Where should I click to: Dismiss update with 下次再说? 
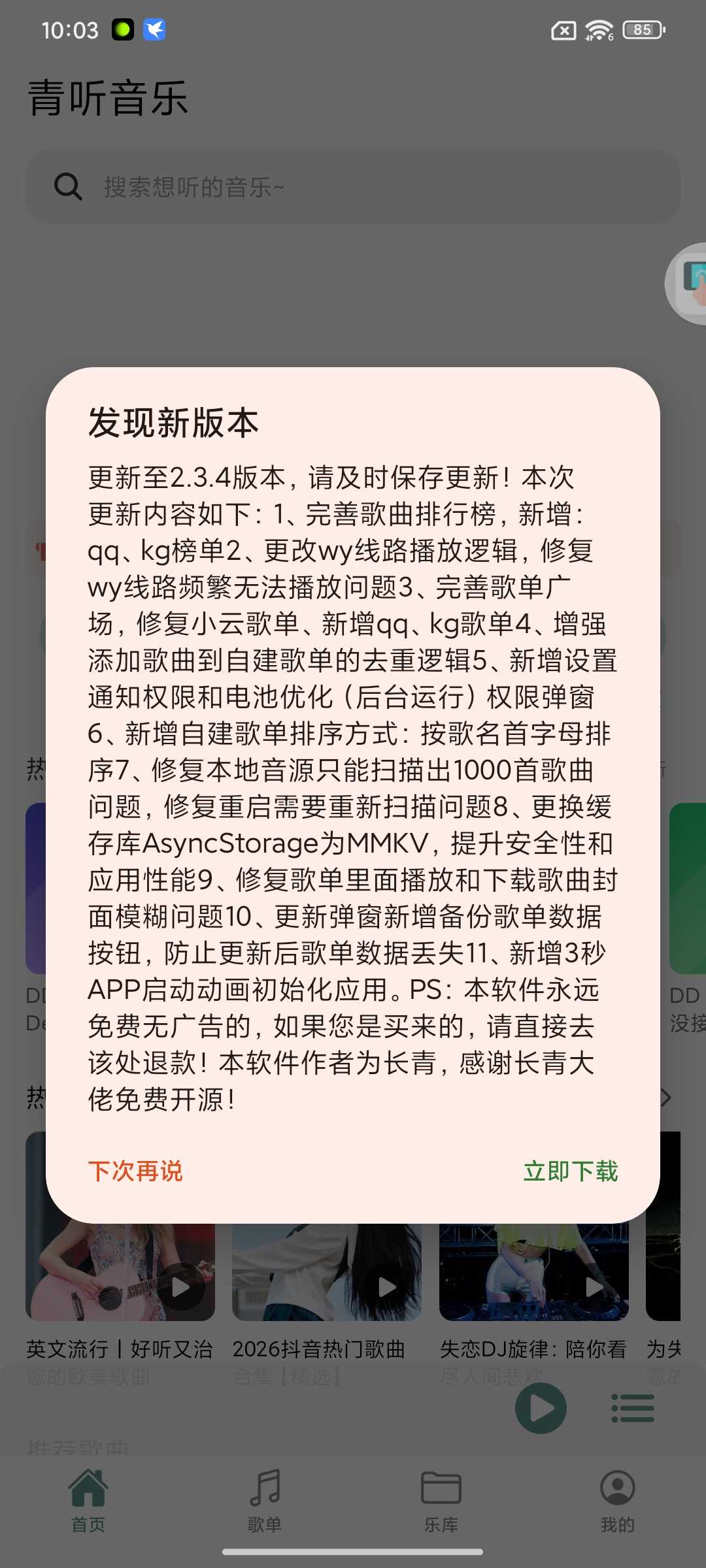pos(135,1171)
